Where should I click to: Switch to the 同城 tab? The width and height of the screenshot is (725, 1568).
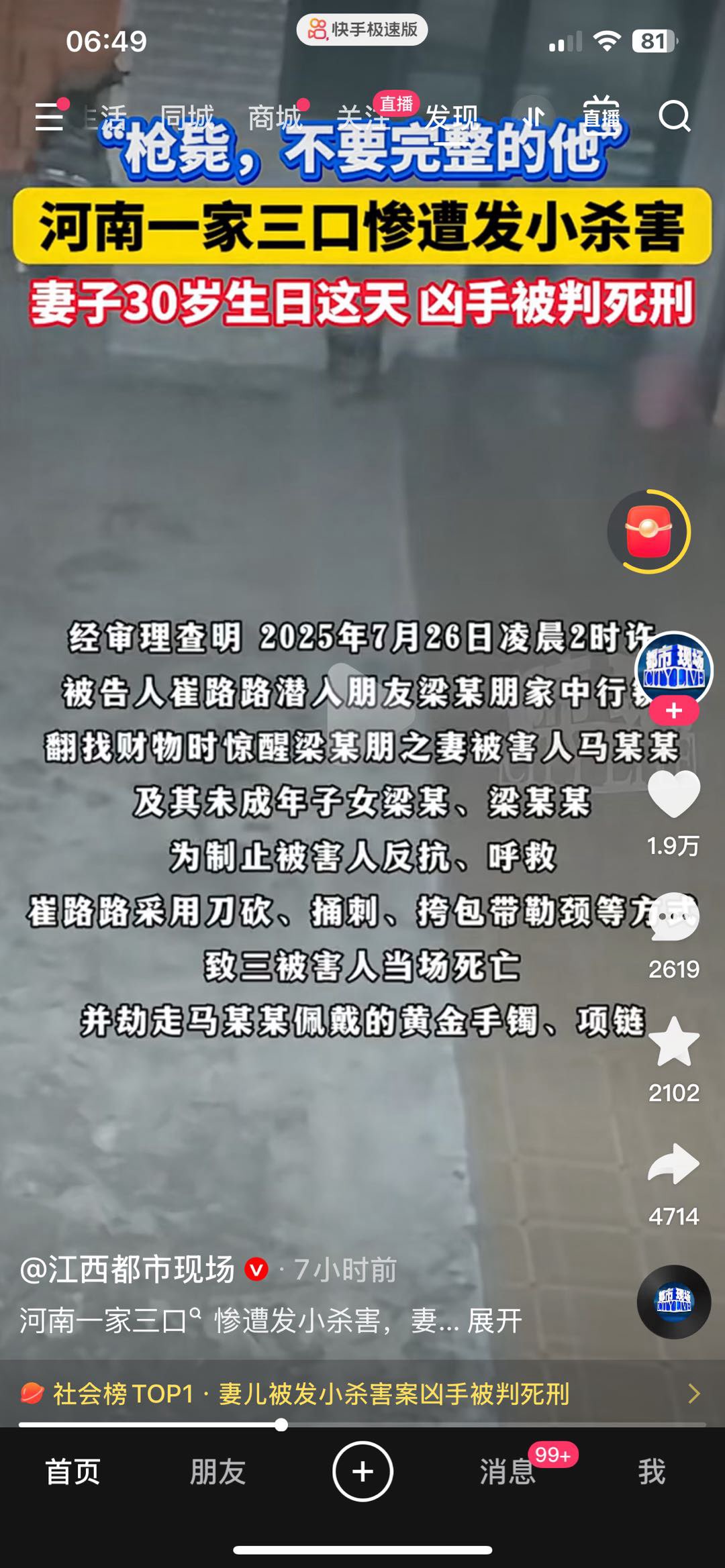tap(187, 118)
